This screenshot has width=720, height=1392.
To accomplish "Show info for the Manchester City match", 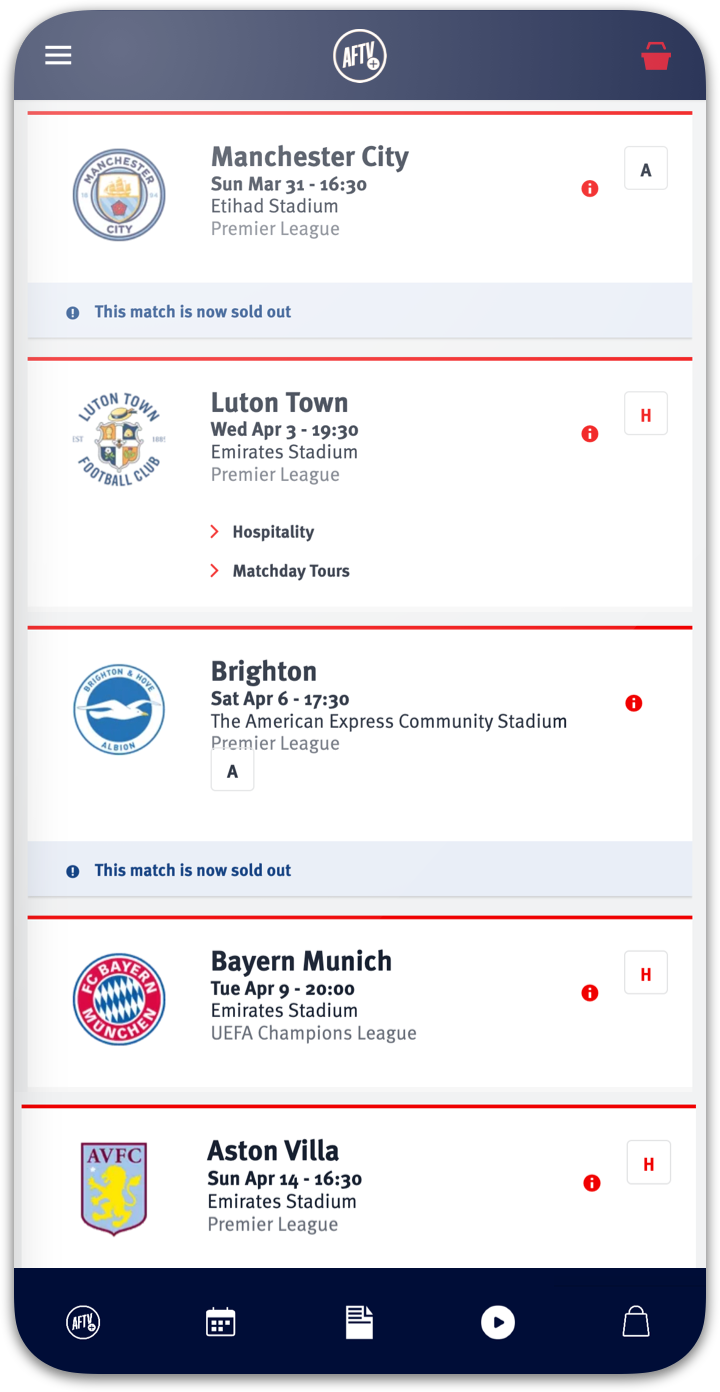I will tap(590, 188).
